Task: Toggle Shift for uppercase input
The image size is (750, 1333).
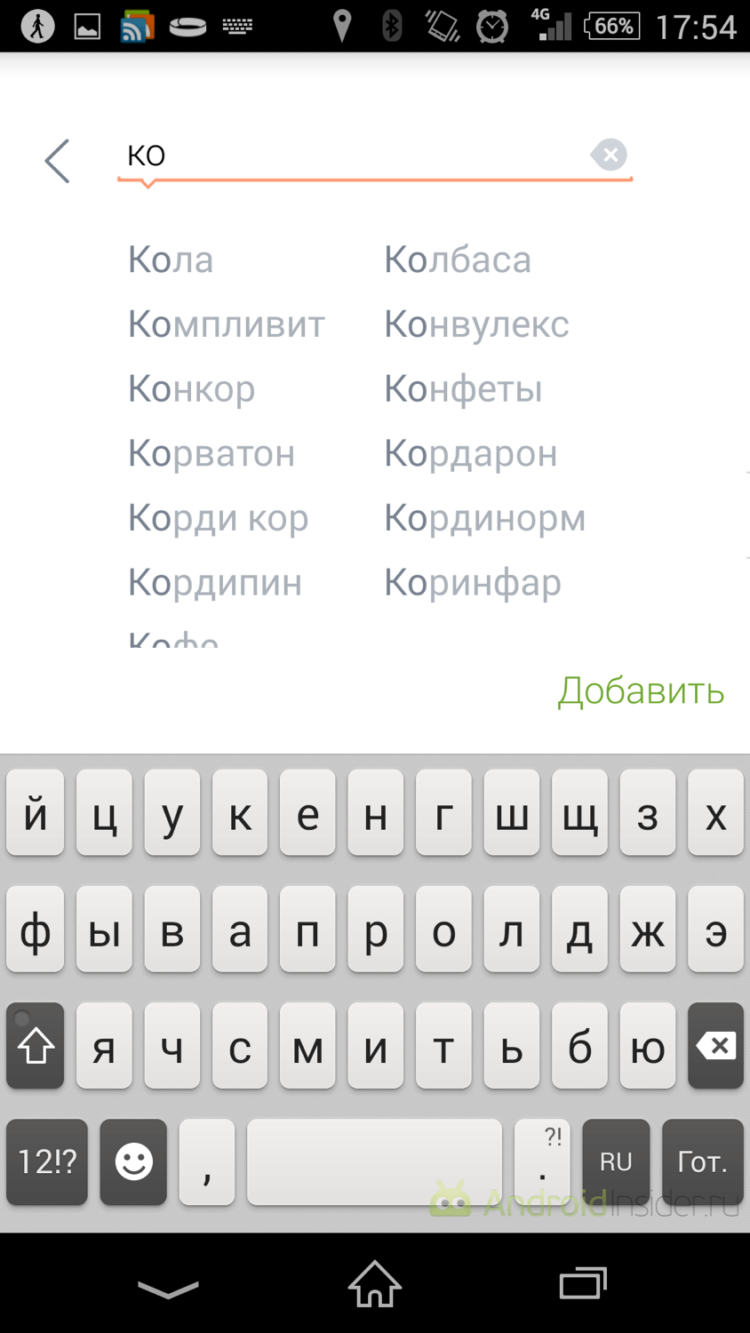Action: point(35,1045)
